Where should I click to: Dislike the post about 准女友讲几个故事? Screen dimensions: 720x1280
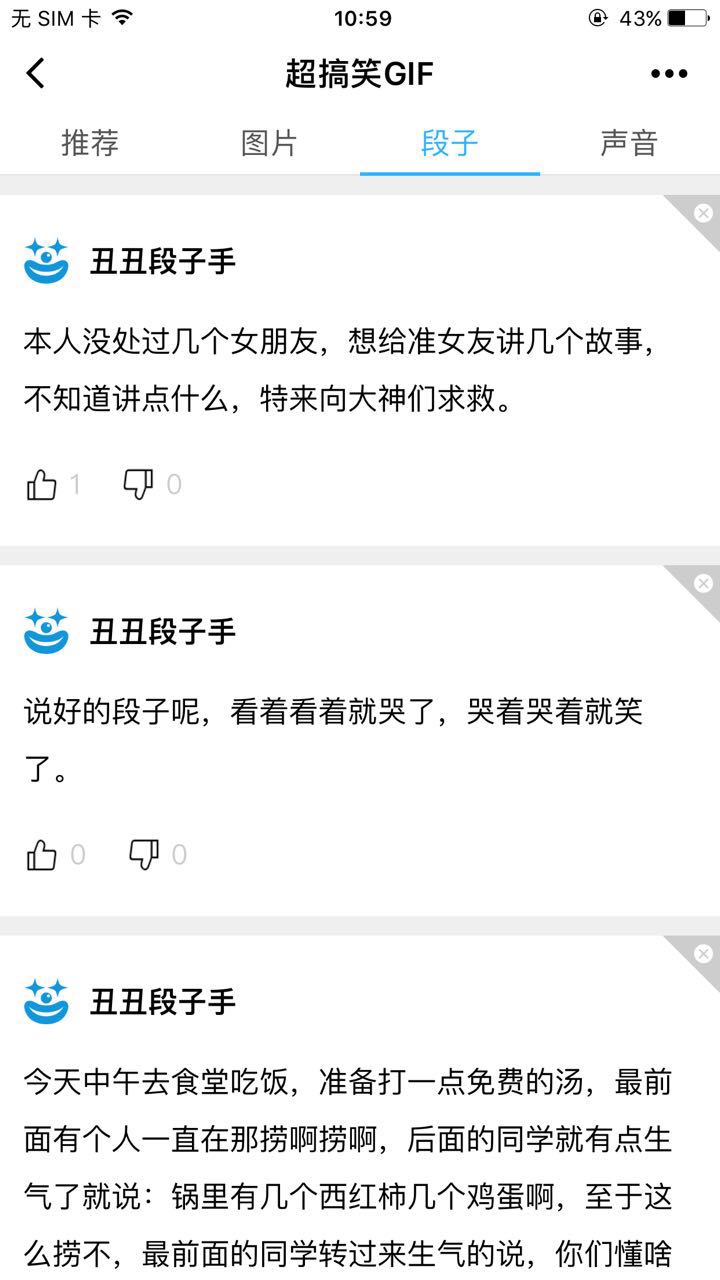[x=138, y=485]
